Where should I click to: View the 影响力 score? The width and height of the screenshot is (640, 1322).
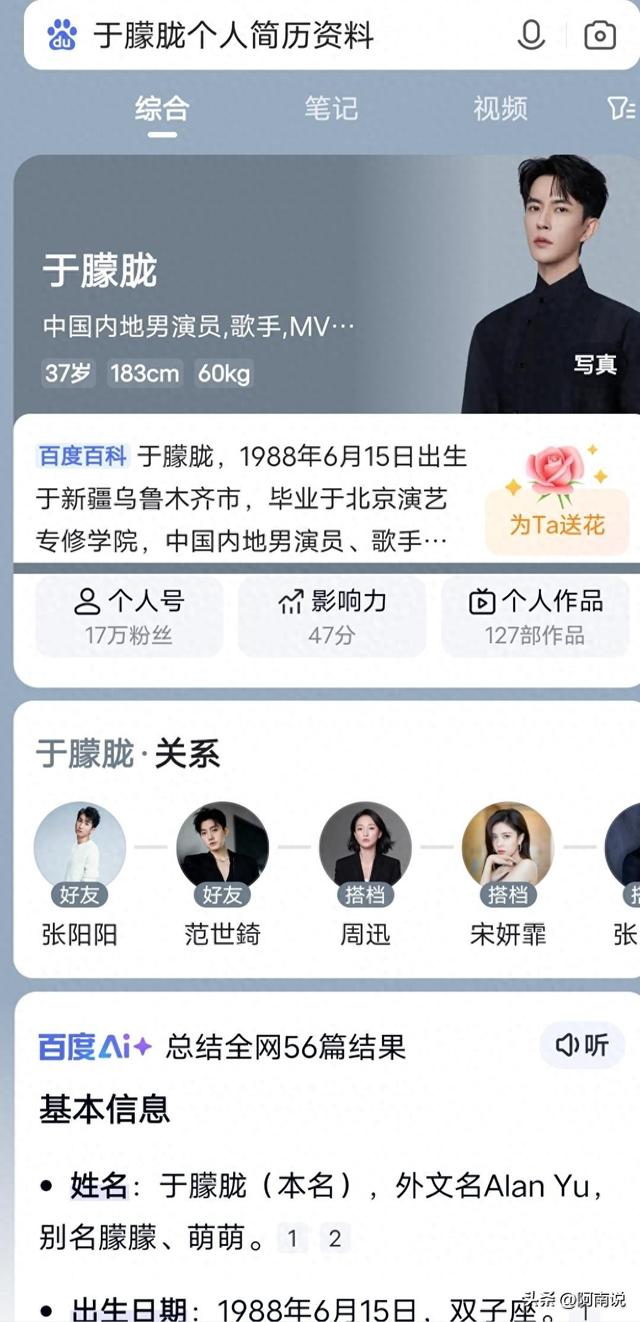pos(332,616)
